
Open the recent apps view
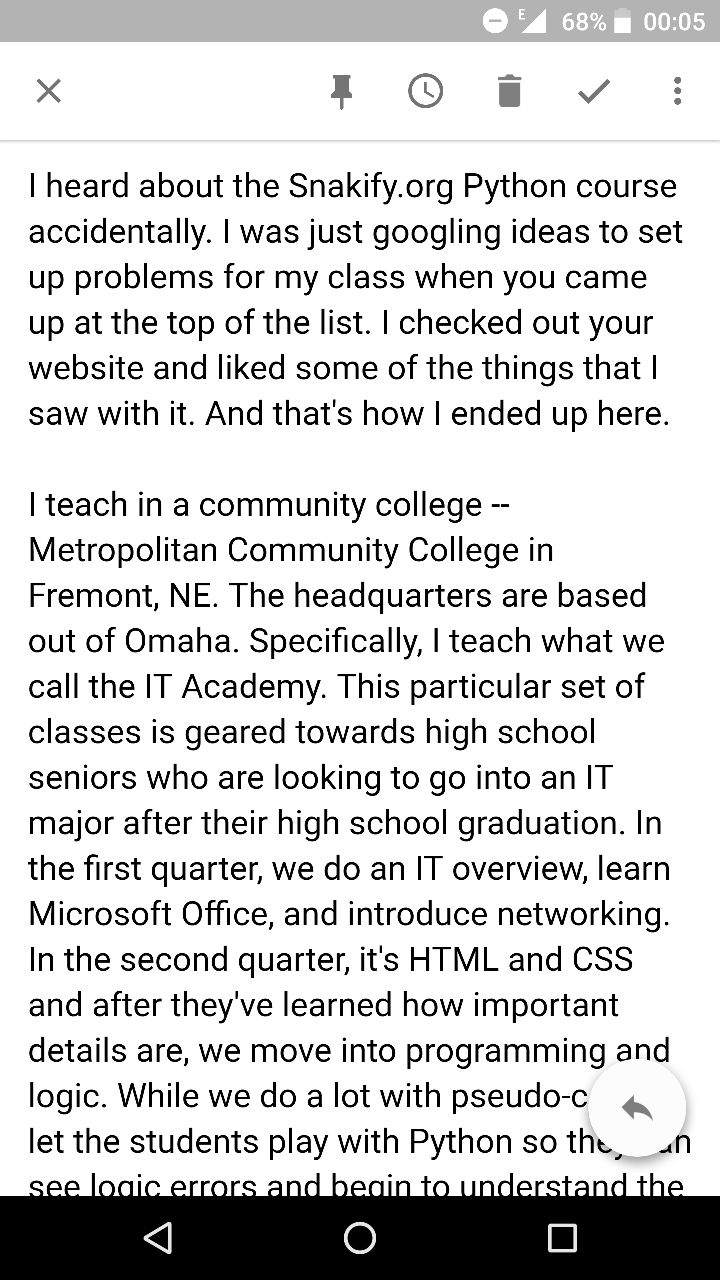click(x=563, y=1238)
